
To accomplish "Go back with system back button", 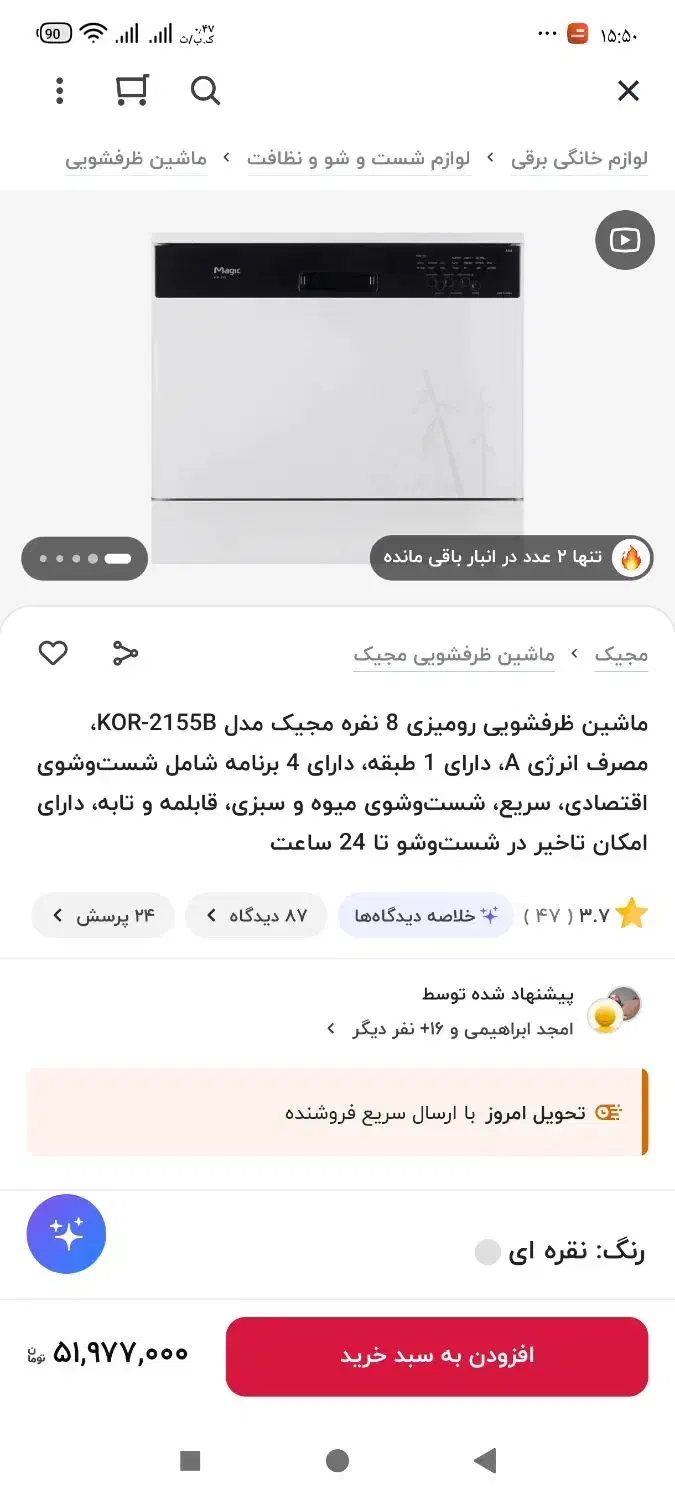I will [485, 1461].
